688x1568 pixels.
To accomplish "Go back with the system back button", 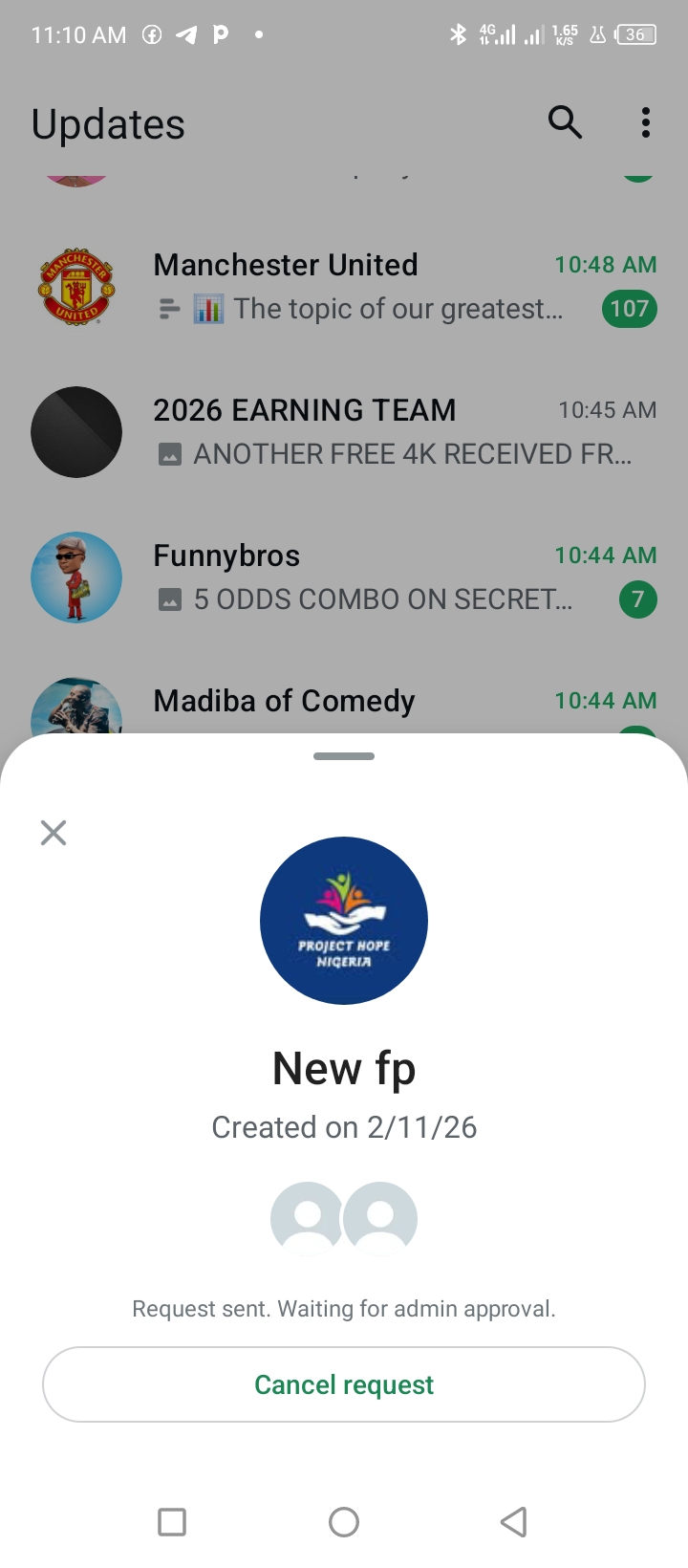I will (514, 1521).
